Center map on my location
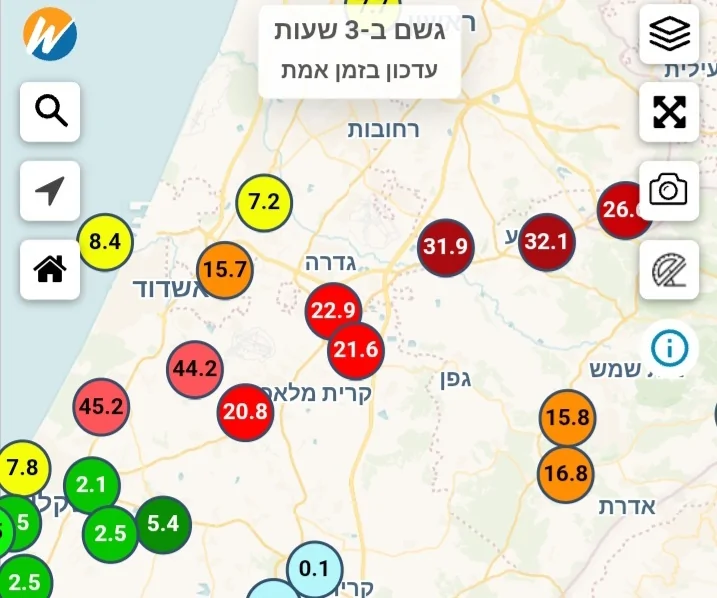 50,191
